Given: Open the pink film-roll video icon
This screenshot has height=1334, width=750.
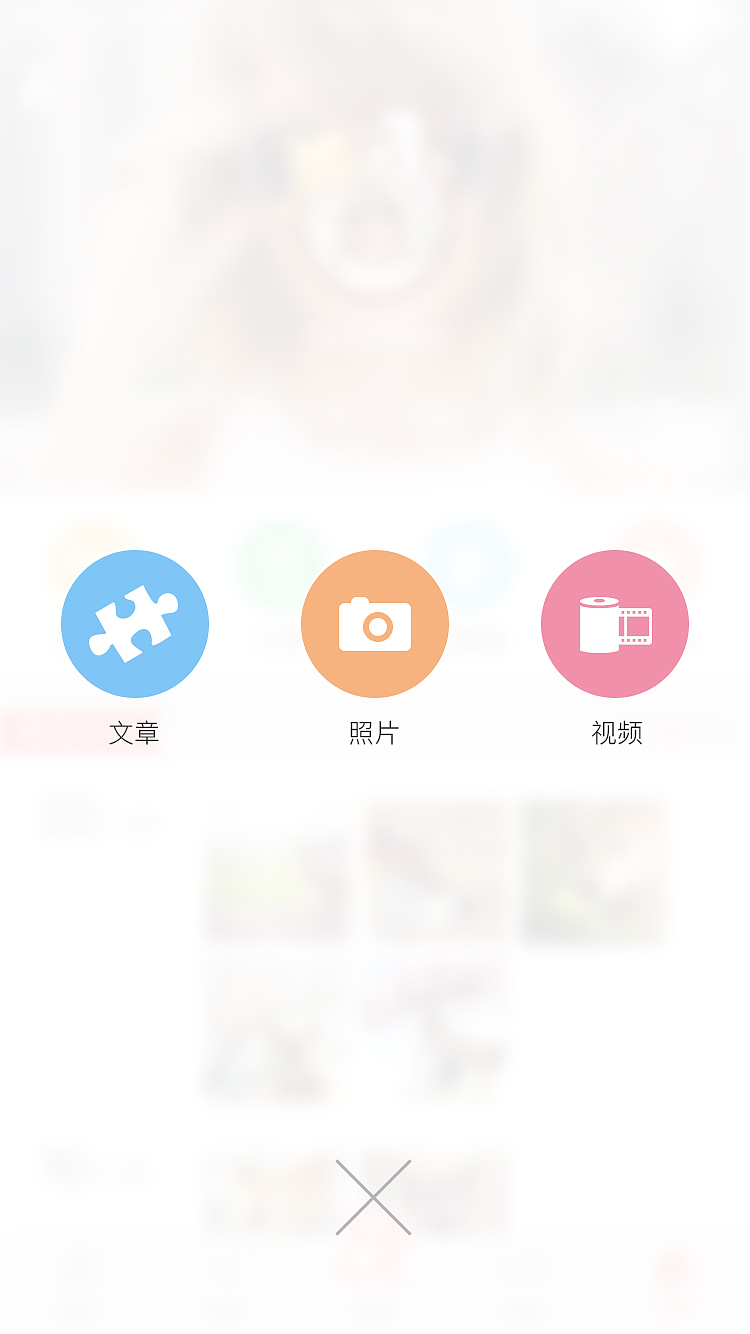Looking at the screenshot, I should pos(615,623).
